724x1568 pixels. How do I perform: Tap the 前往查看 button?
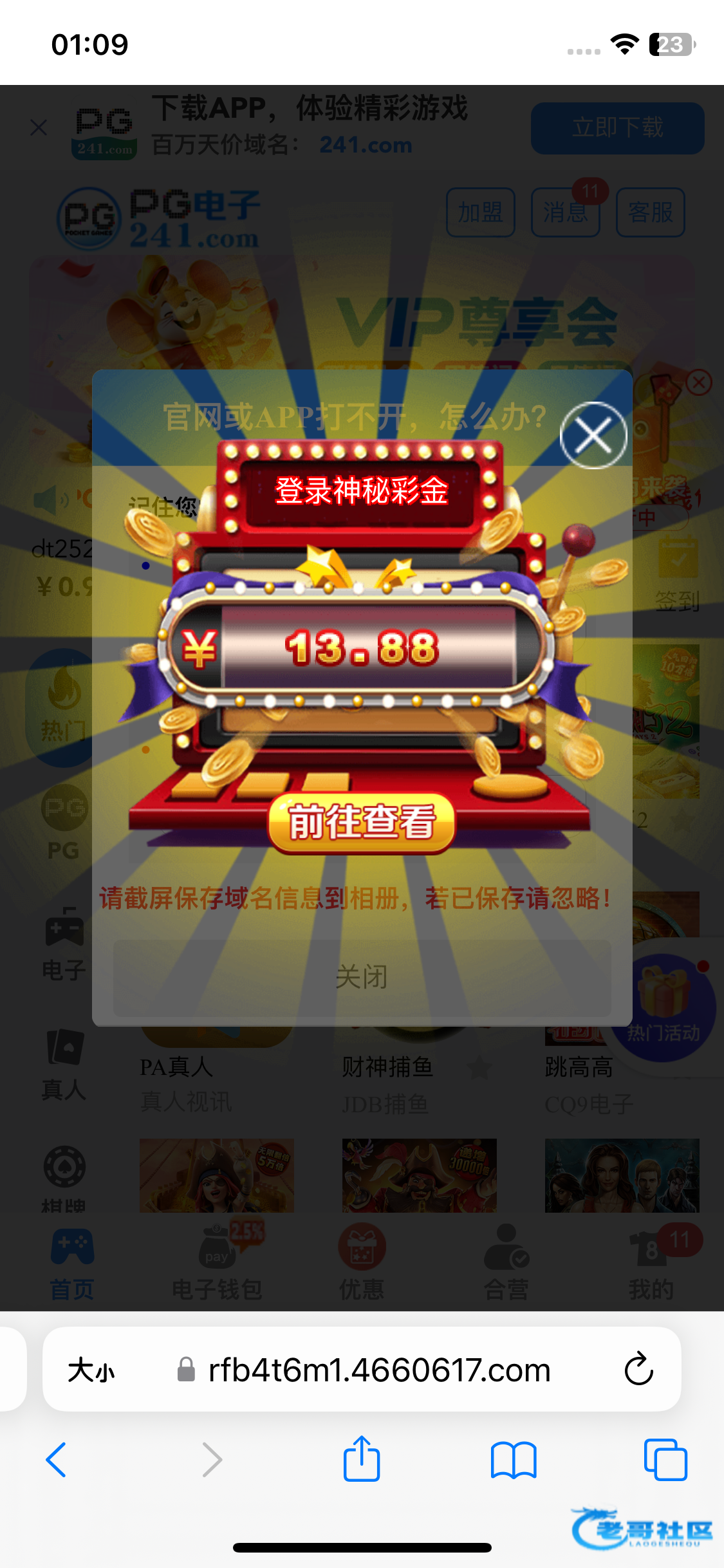[x=362, y=822]
